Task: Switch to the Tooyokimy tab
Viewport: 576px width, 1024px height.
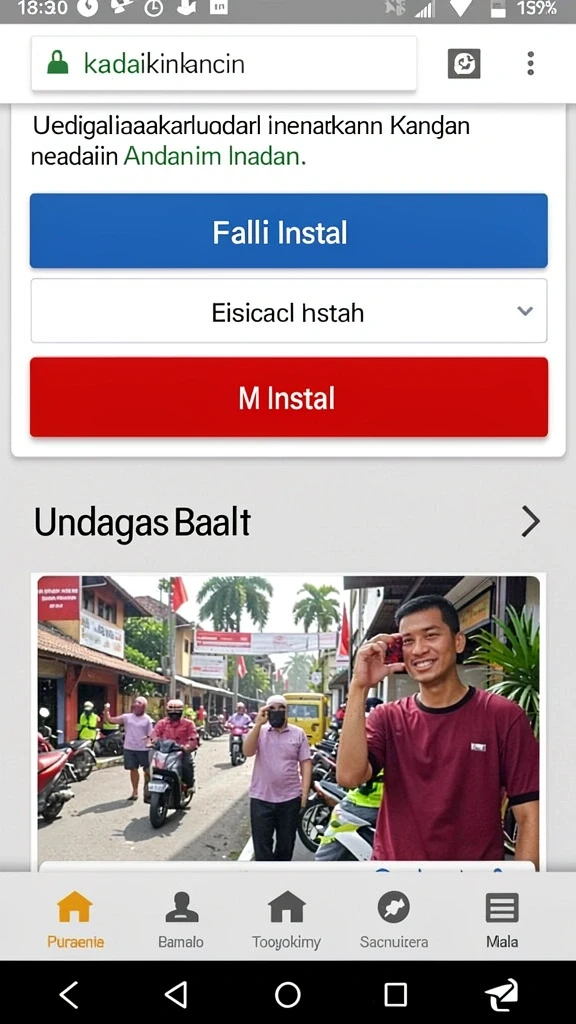Action: [287, 920]
